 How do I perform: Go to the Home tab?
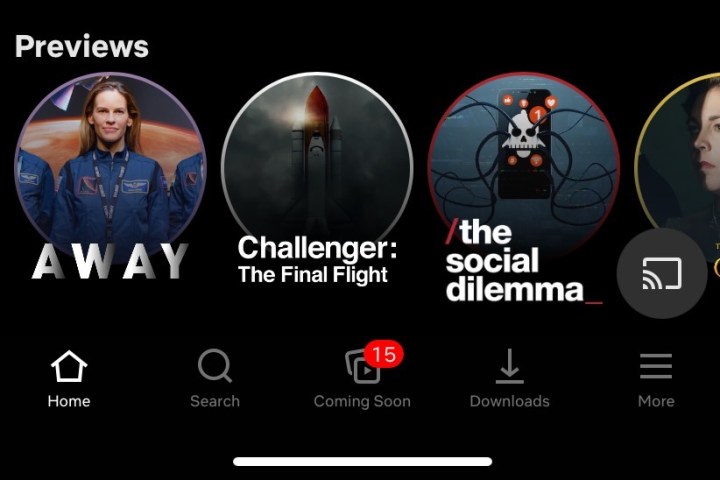tap(69, 380)
